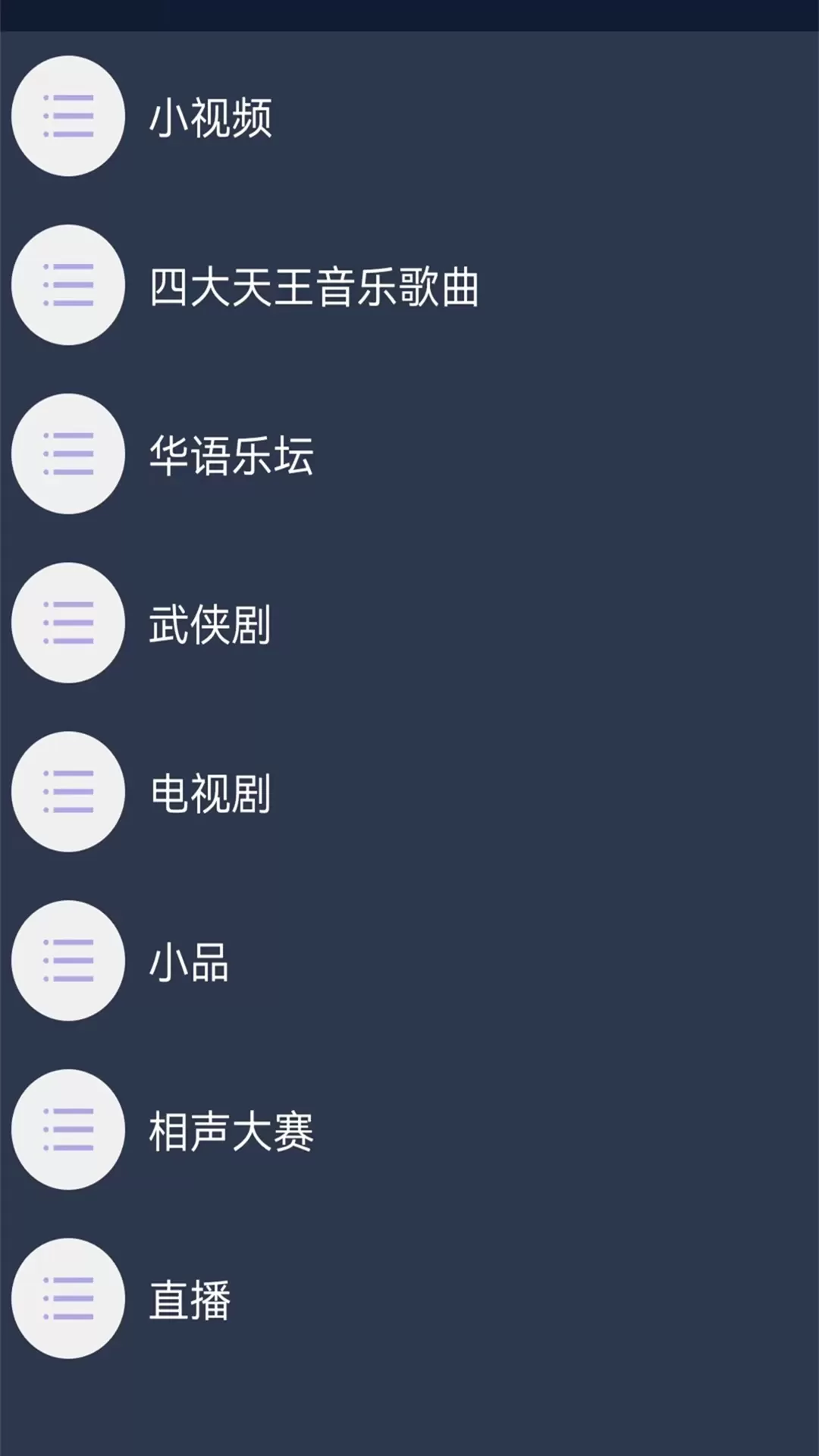Image resolution: width=819 pixels, height=1456 pixels.
Task: Open 相声大赛 category
Action: tap(409, 1130)
